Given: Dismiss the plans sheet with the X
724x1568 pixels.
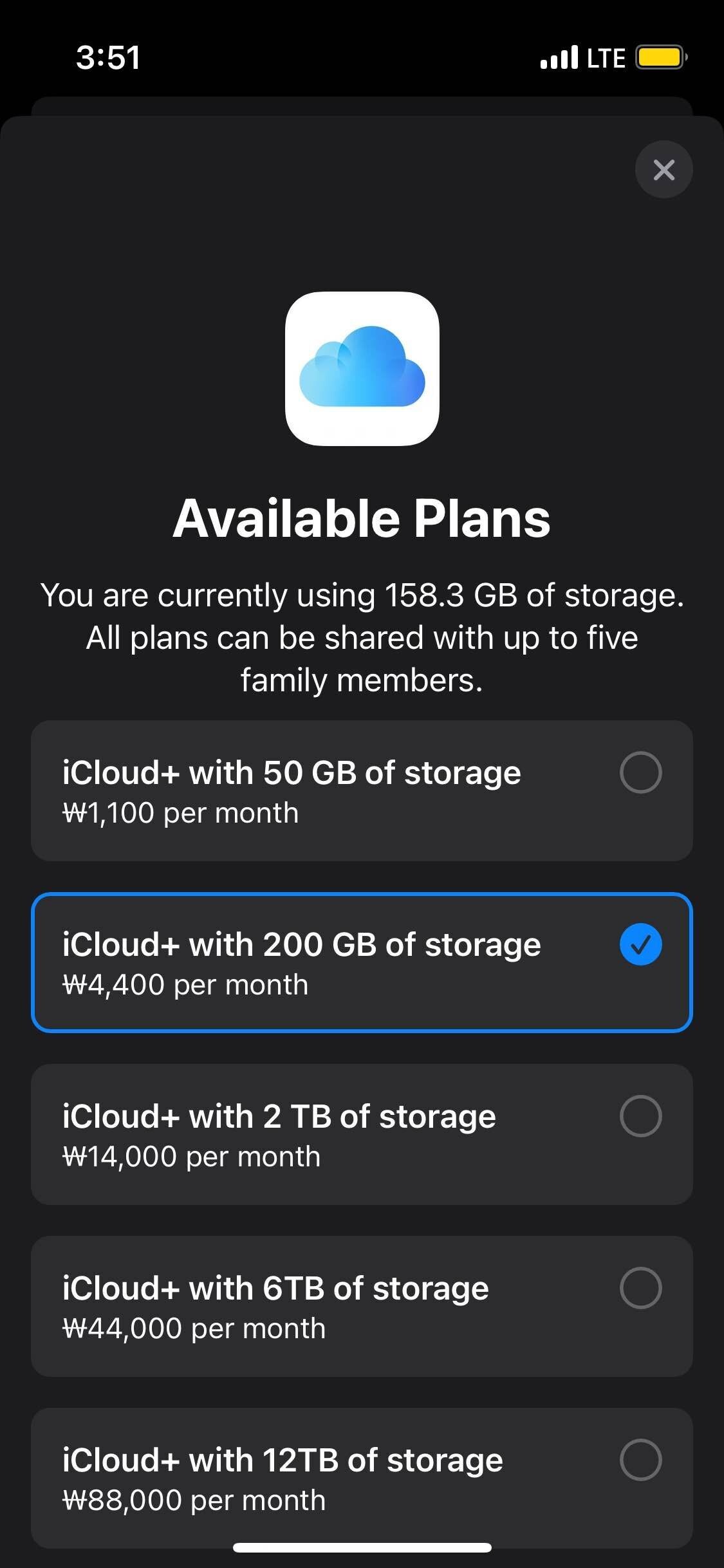Looking at the screenshot, I should [x=664, y=169].
